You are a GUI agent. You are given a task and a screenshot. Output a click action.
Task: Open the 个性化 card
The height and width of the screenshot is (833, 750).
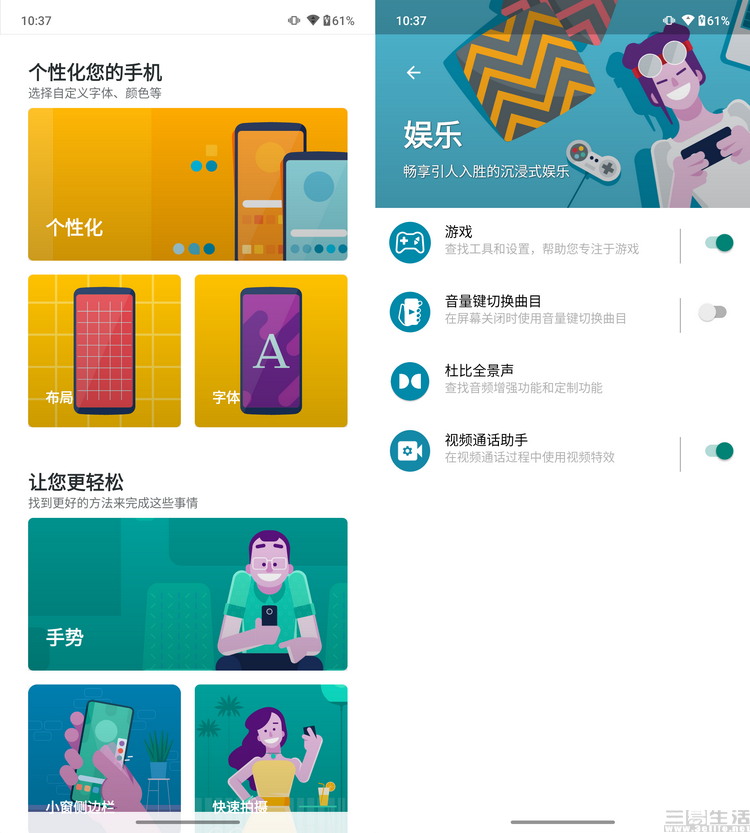(x=187, y=185)
